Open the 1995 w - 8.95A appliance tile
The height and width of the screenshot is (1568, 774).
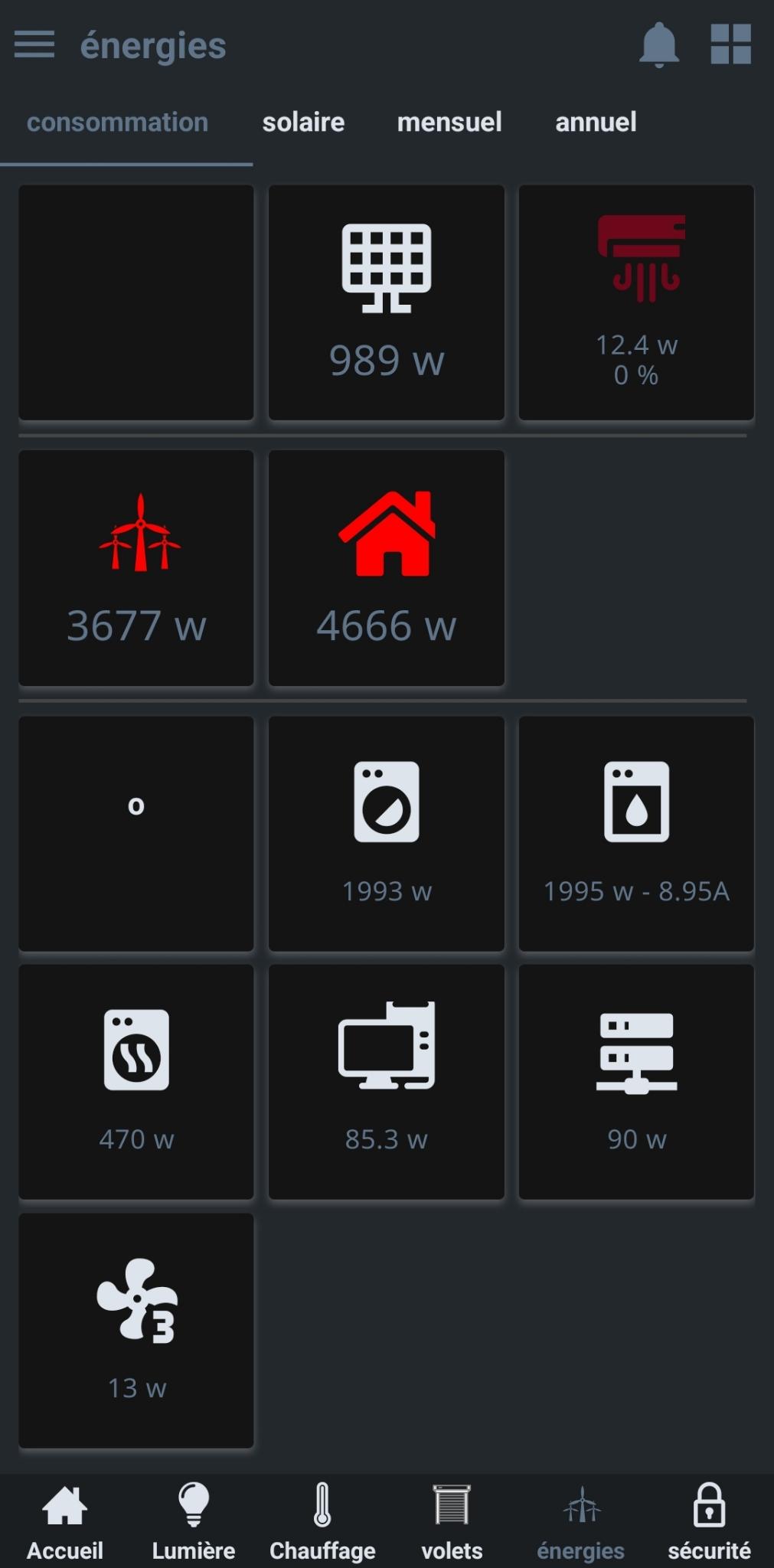[x=636, y=833]
